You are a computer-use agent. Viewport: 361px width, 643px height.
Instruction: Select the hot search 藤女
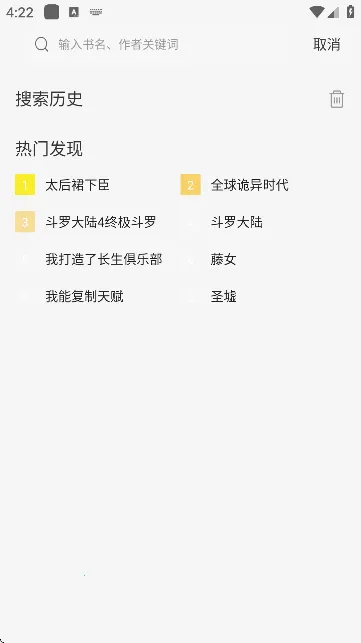tap(224, 259)
